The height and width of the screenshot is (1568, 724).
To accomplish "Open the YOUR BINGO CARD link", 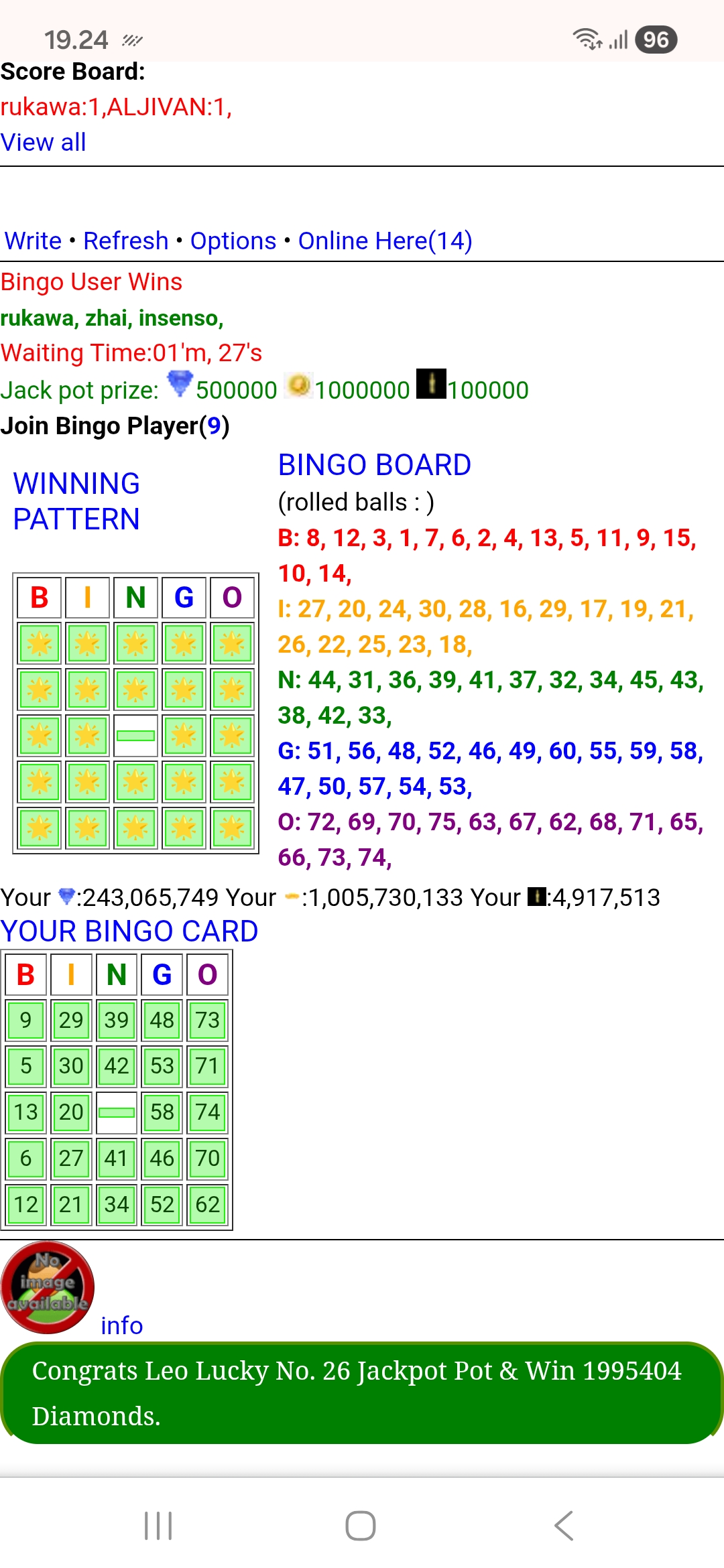I will (x=129, y=931).
